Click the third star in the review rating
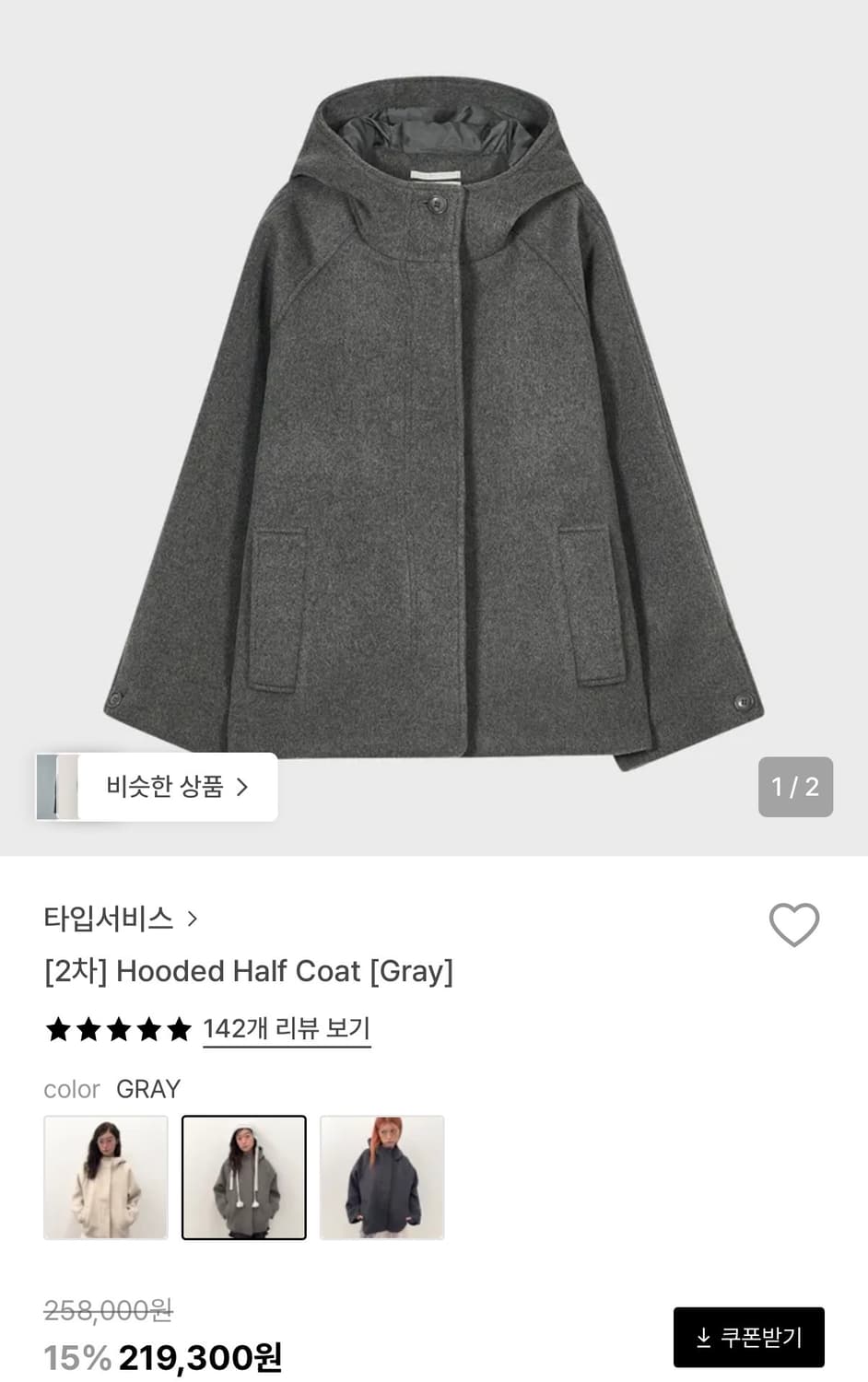Screen dimensions: 868x1382 pyautogui.click(x=118, y=1029)
